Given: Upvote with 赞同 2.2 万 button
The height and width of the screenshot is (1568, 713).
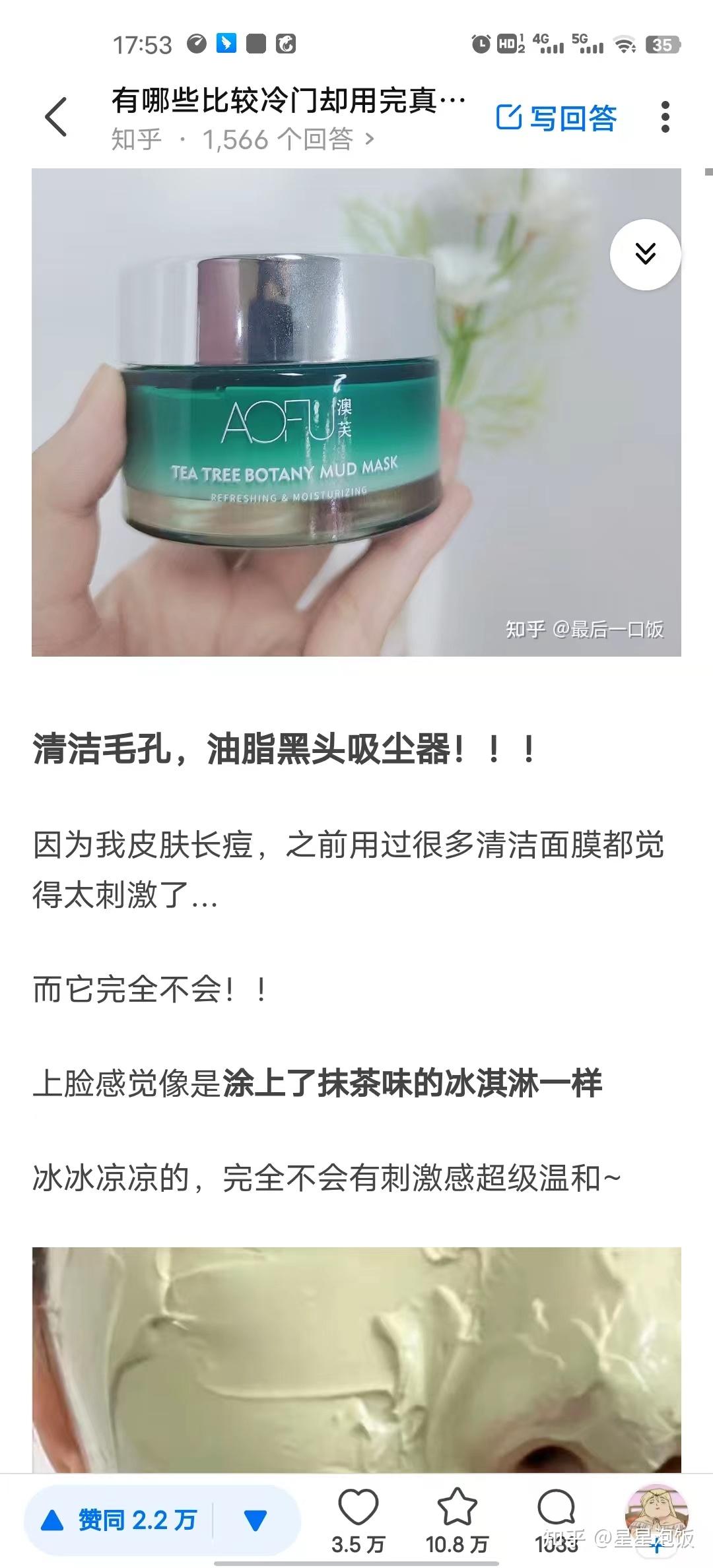Looking at the screenshot, I should 119,1520.
